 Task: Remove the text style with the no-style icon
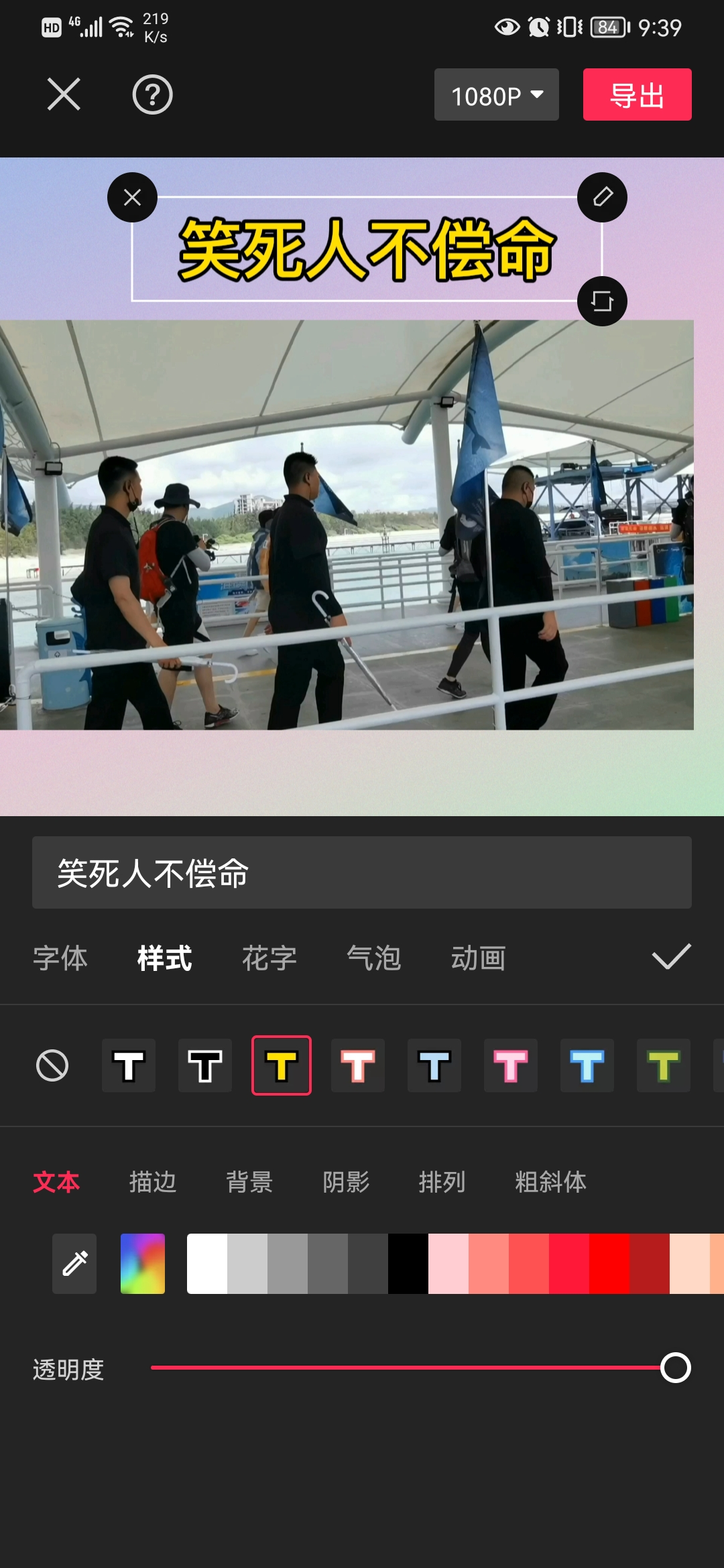52,1065
